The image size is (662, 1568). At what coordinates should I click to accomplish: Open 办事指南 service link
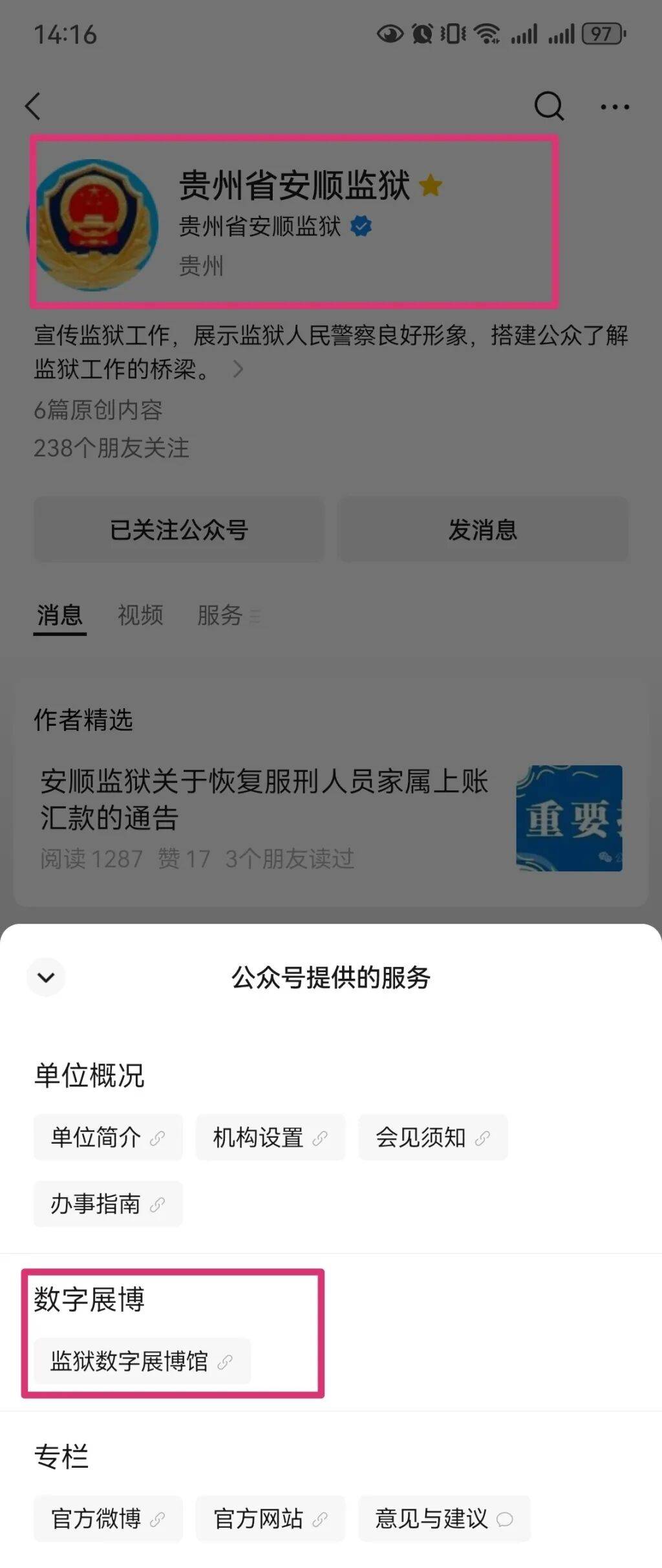click(108, 1204)
